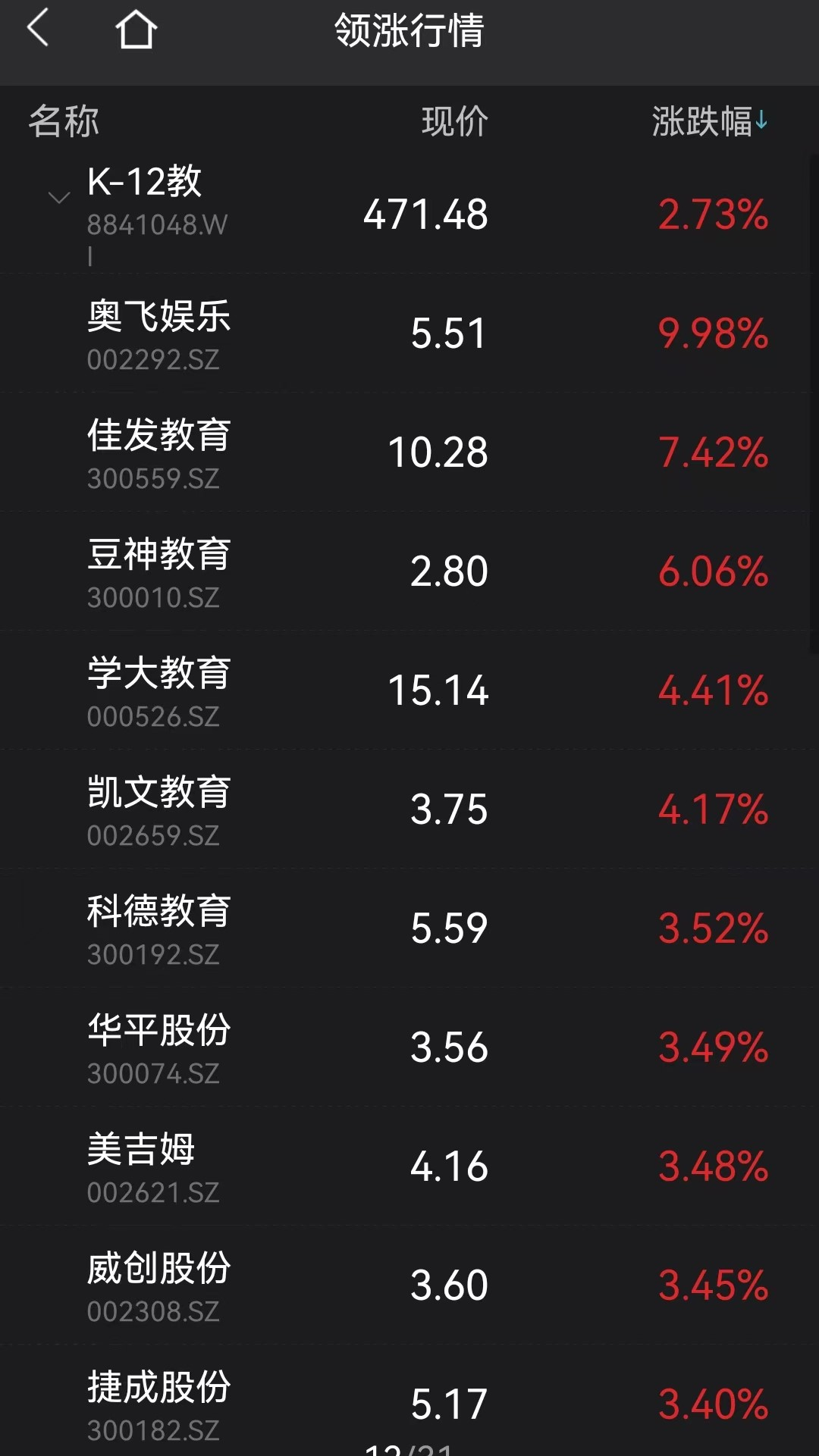The width and height of the screenshot is (819, 1456).
Task: View the 豆神教育 stock
Action: [x=409, y=571]
